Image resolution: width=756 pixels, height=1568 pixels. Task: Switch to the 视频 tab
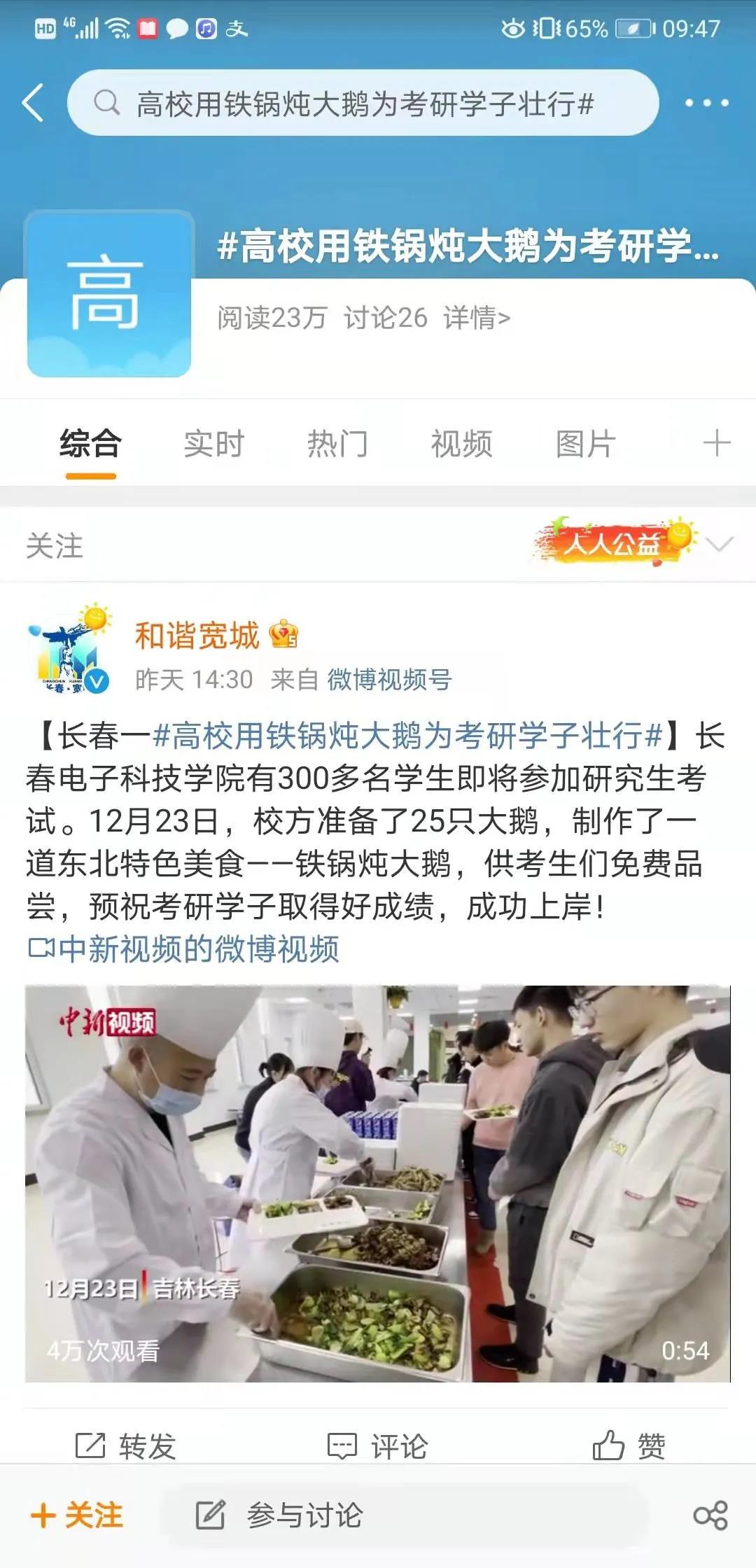tap(461, 444)
